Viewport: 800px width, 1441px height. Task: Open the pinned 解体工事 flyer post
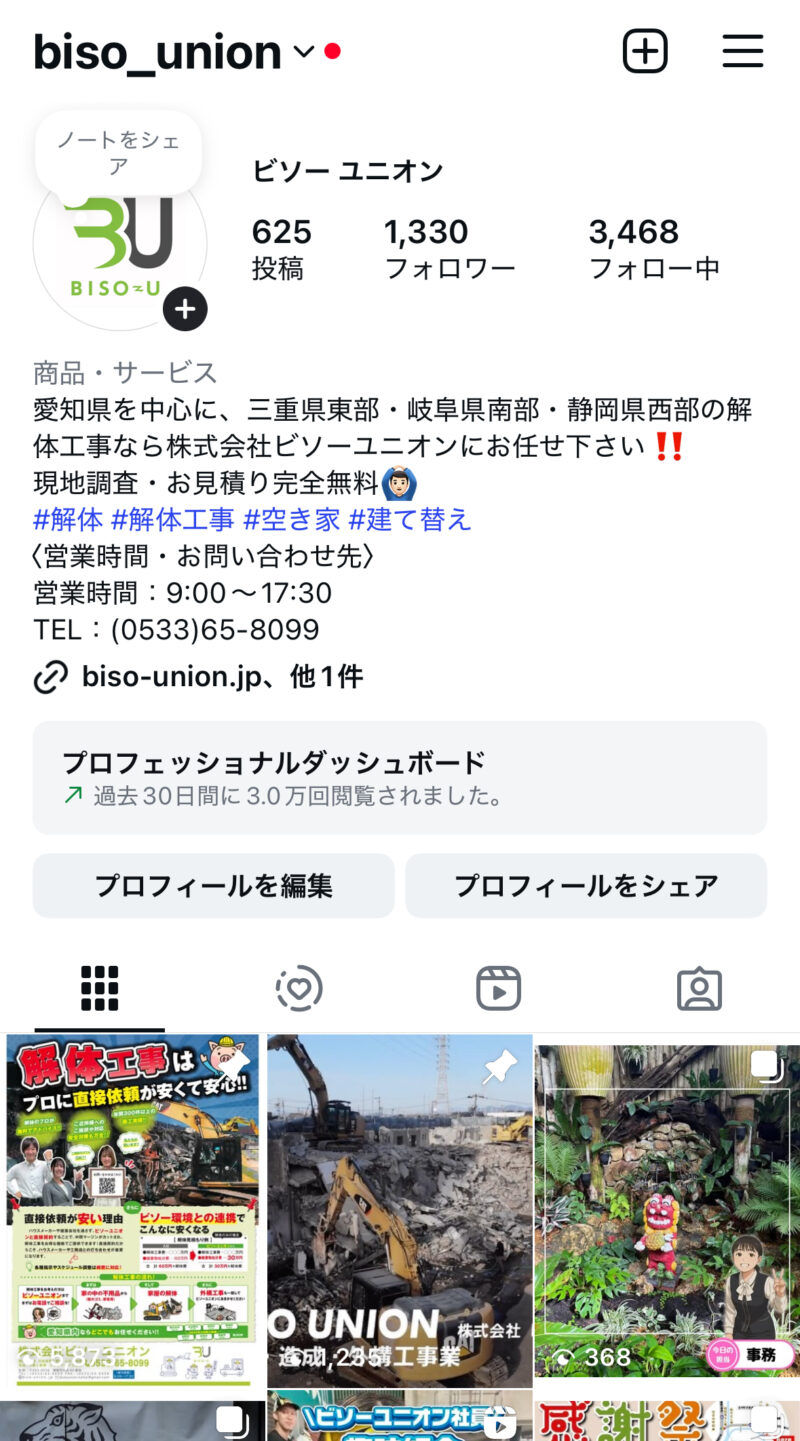[131, 1210]
